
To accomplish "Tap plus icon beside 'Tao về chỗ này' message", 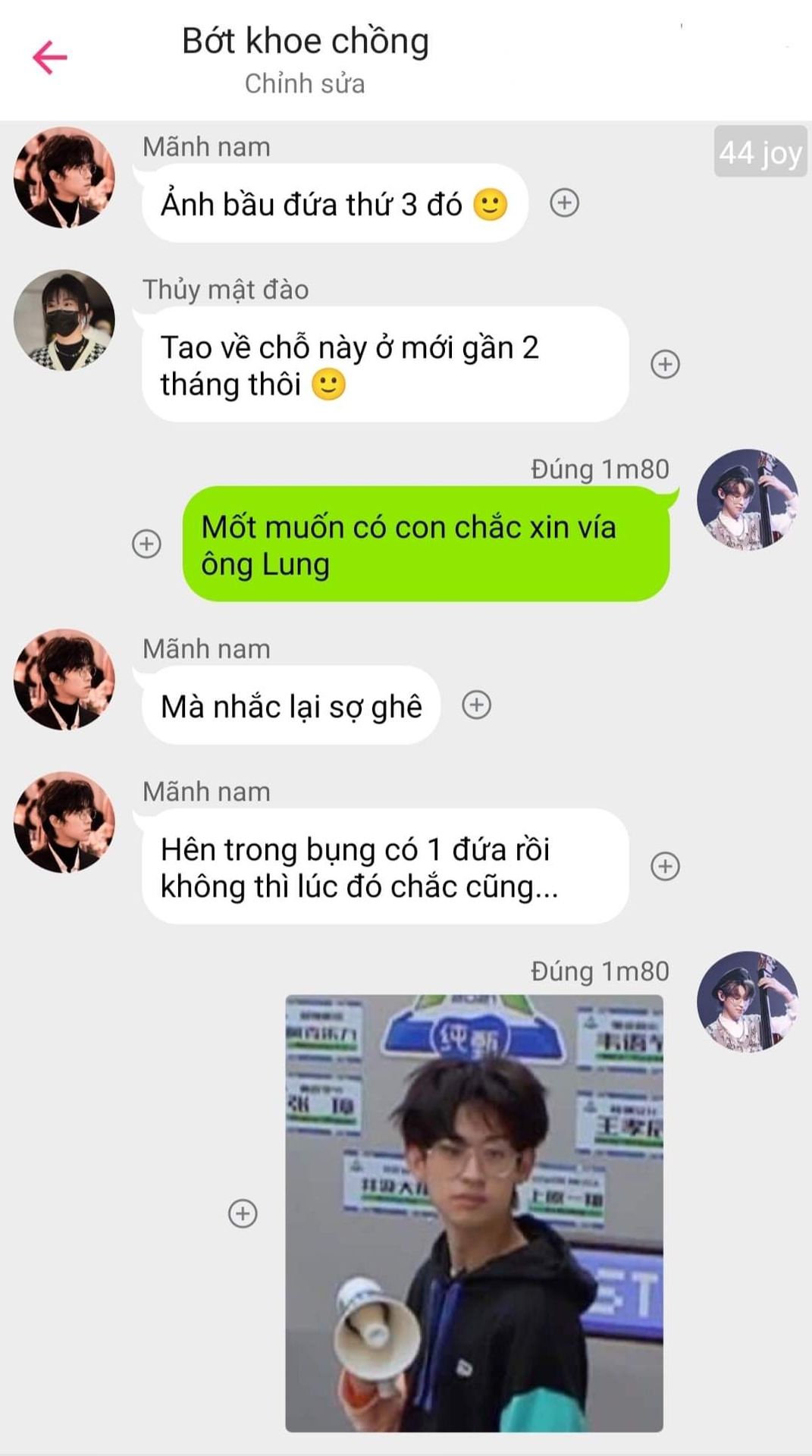I will [x=665, y=364].
